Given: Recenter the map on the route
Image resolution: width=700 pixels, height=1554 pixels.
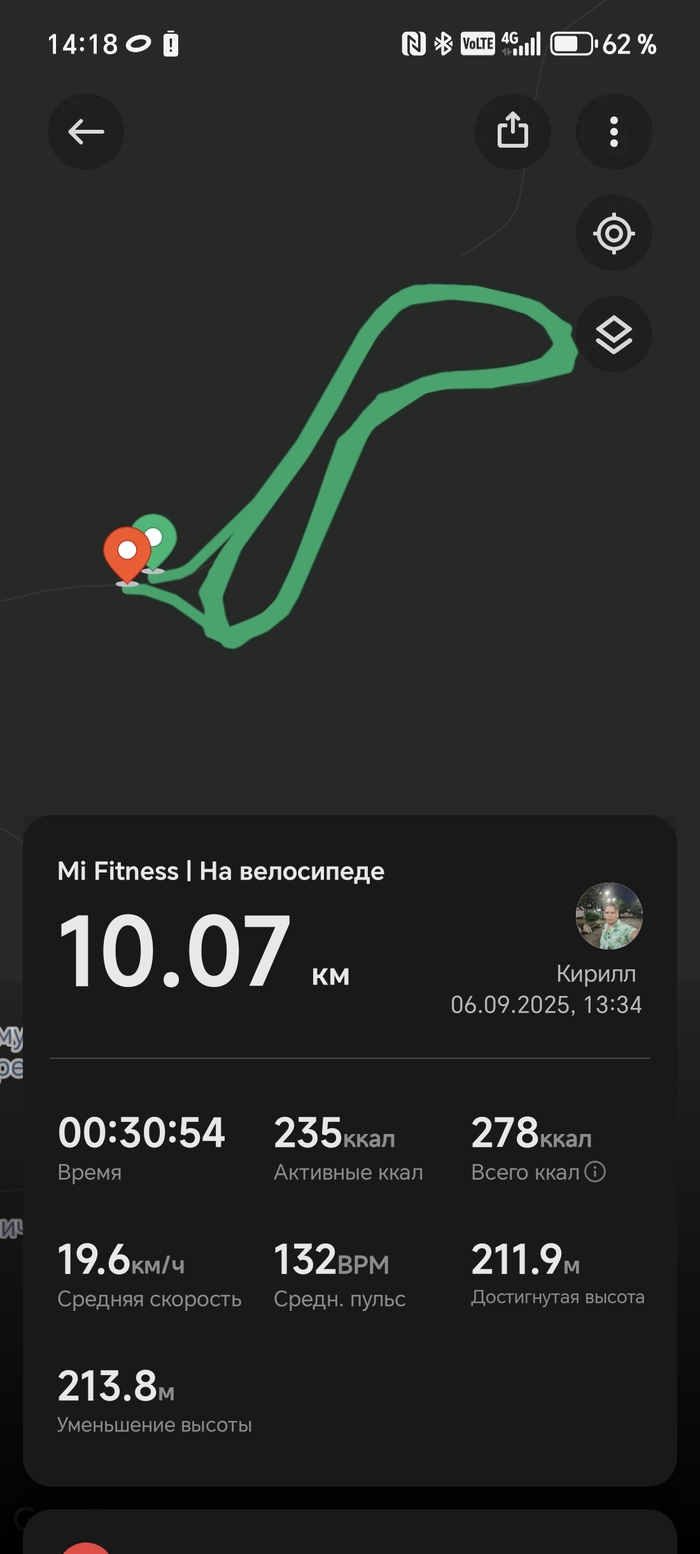Looking at the screenshot, I should (614, 234).
